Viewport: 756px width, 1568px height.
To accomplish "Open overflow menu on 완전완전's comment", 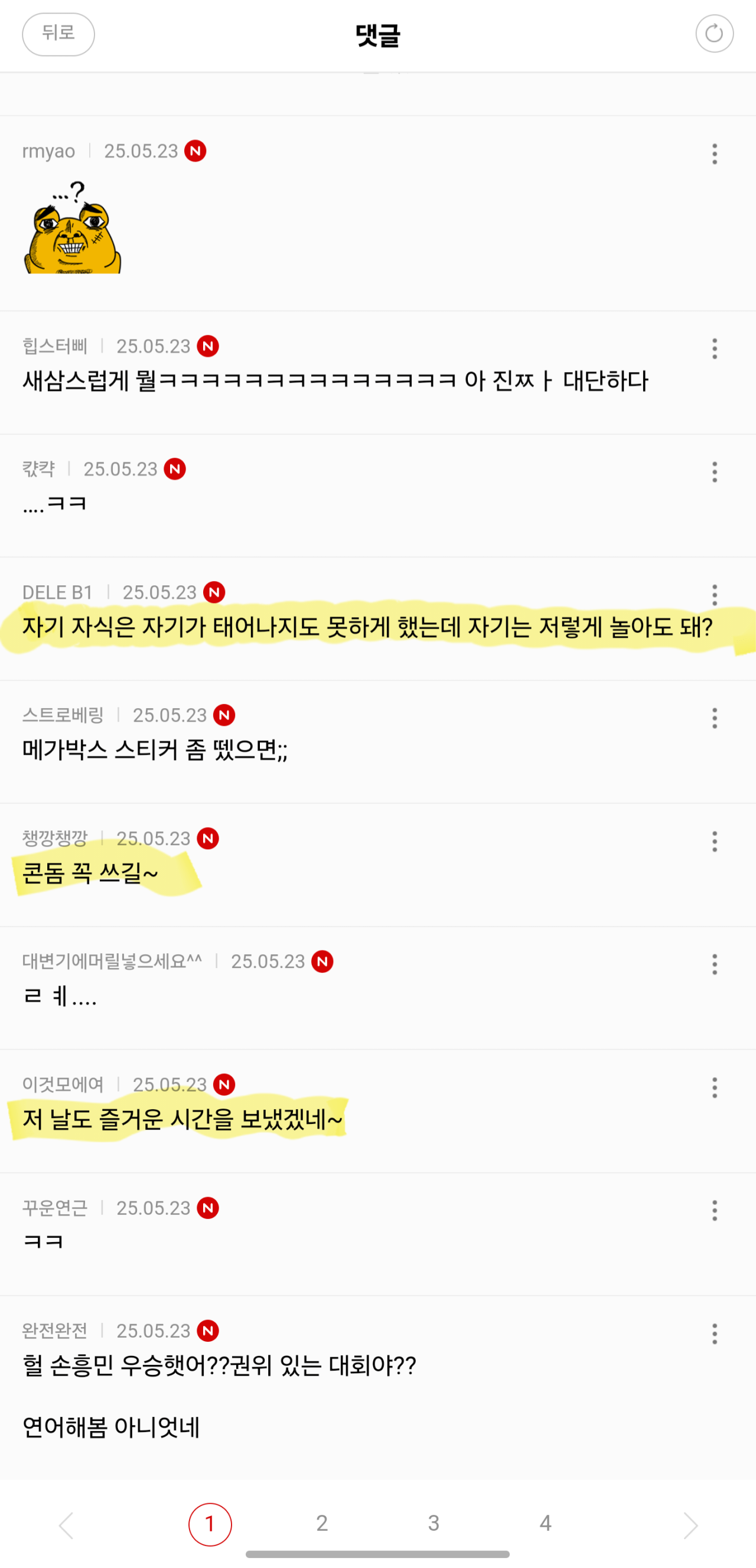I will (714, 1334).
